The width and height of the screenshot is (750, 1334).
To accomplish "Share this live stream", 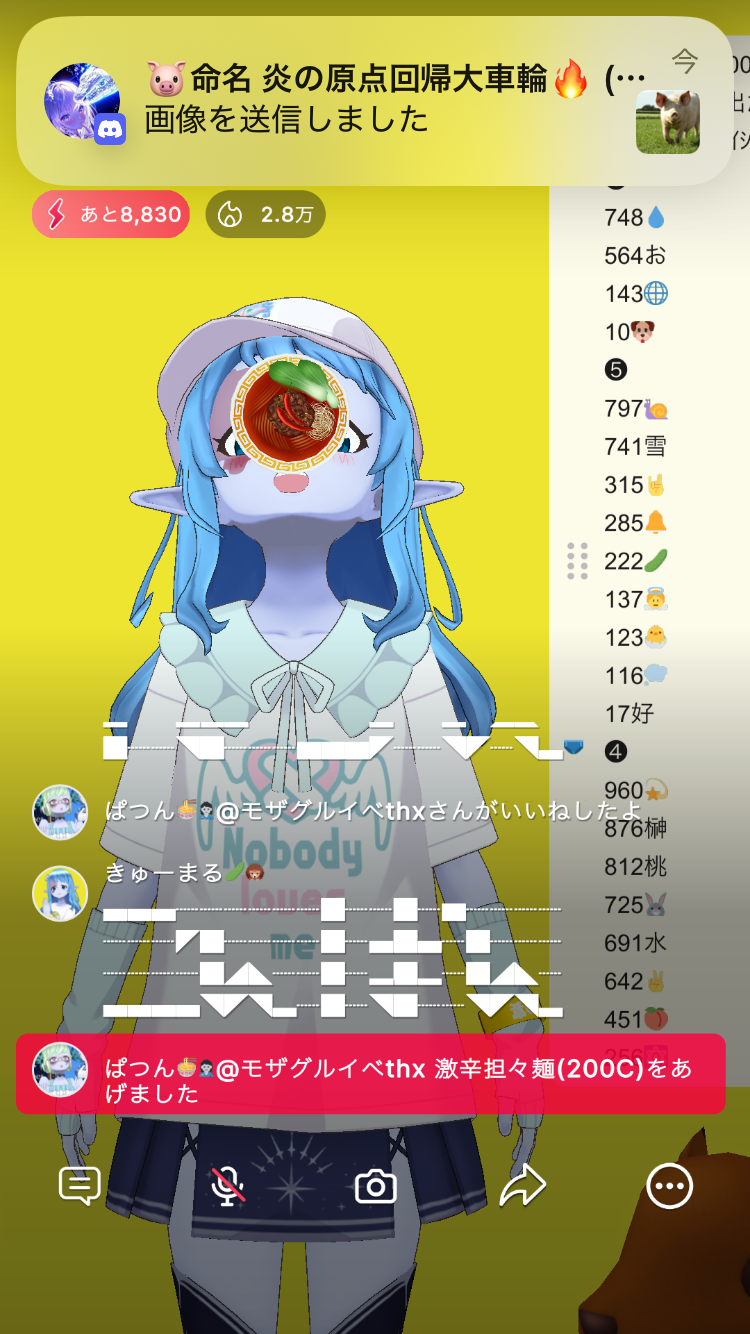I will pos(522,1186).
